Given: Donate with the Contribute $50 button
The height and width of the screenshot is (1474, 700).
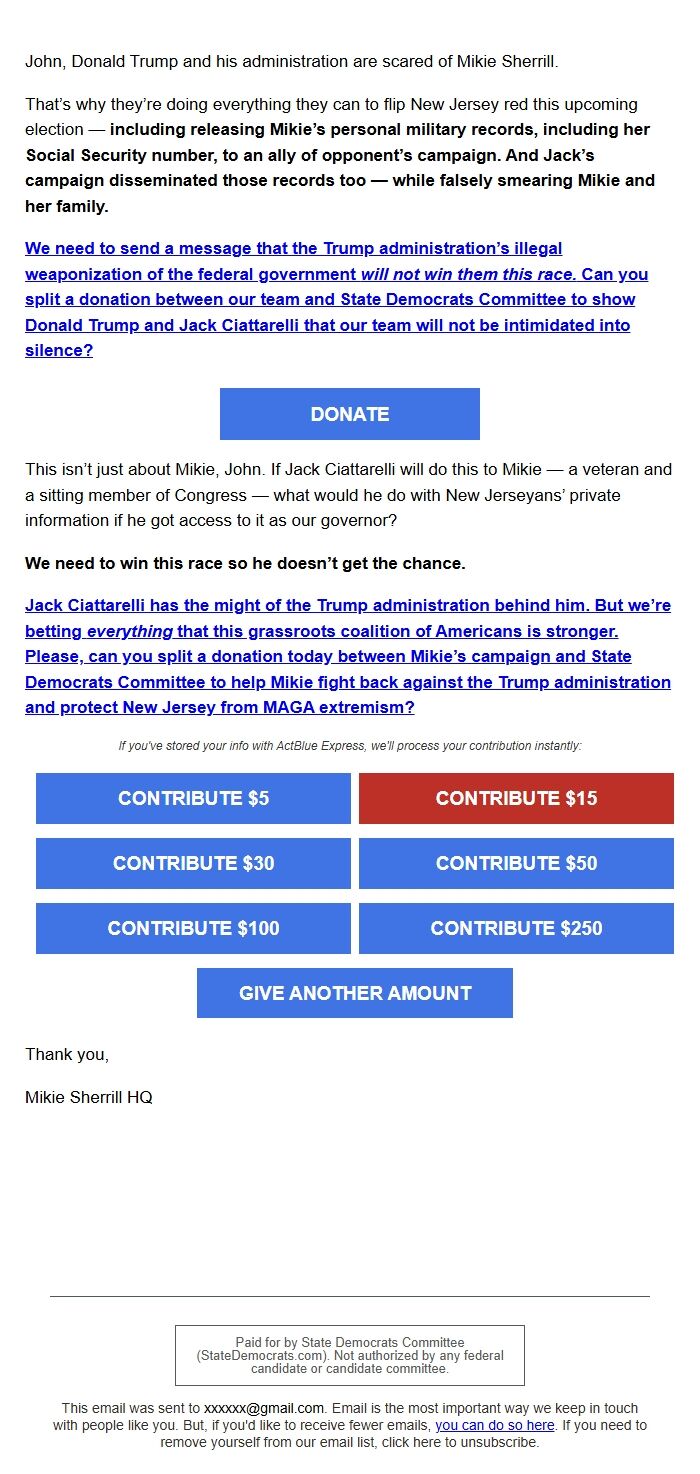Looking at the screenshot, I should (x=516, y=863).
